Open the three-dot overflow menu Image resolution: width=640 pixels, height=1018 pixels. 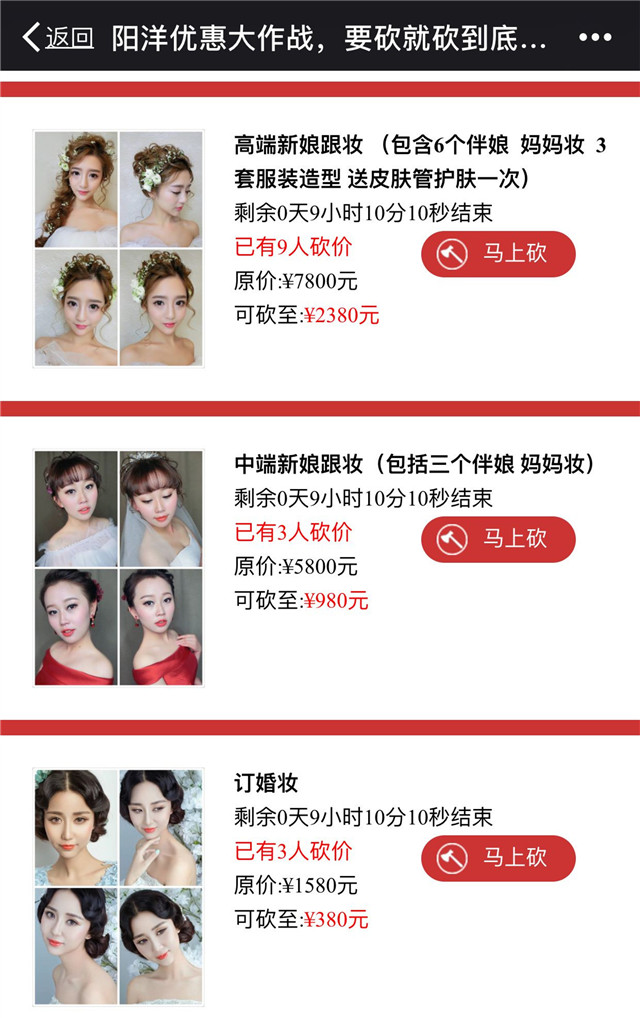[x=595, y=38]
